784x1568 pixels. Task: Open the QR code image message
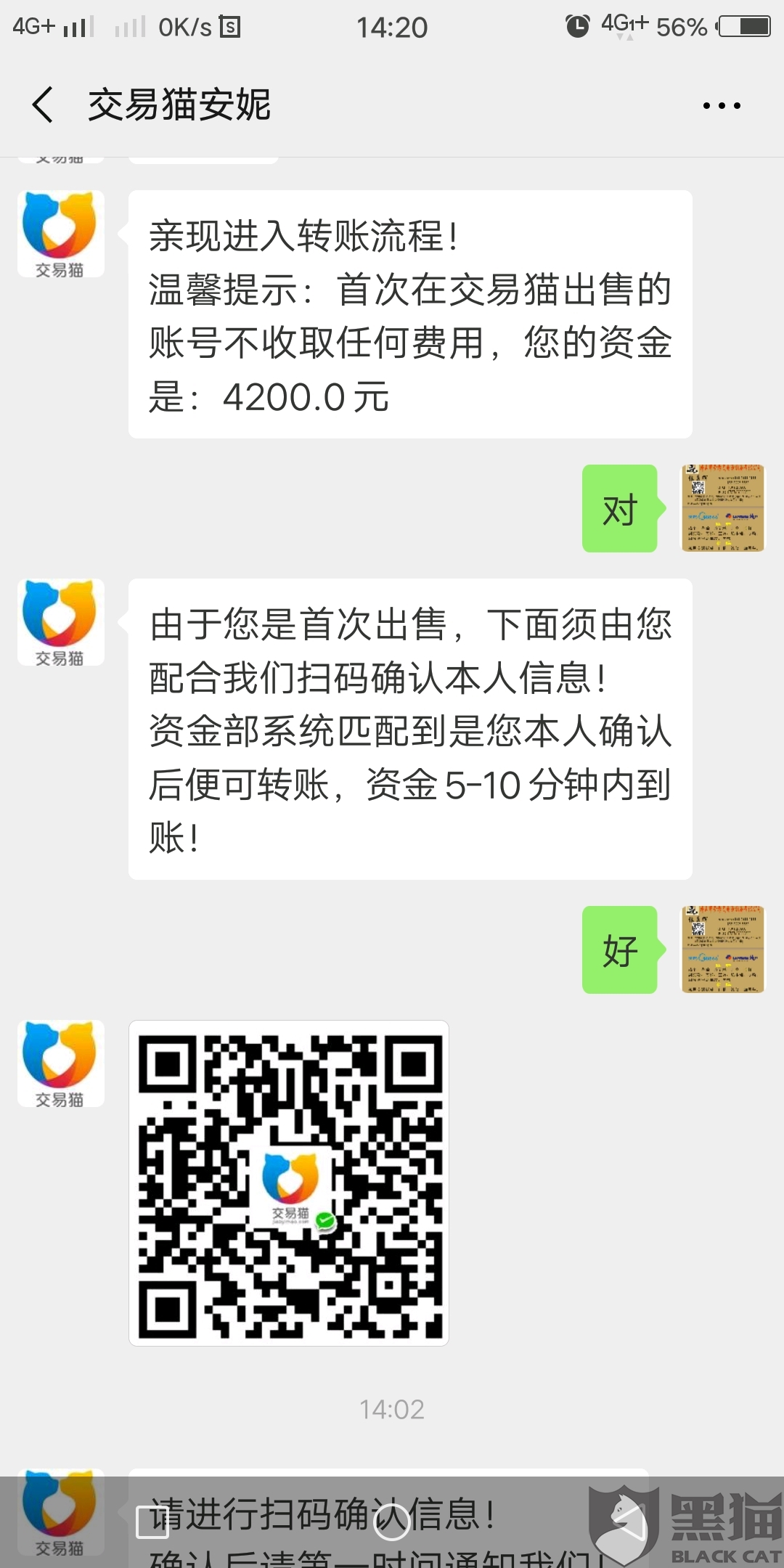tap(289, 1183)
